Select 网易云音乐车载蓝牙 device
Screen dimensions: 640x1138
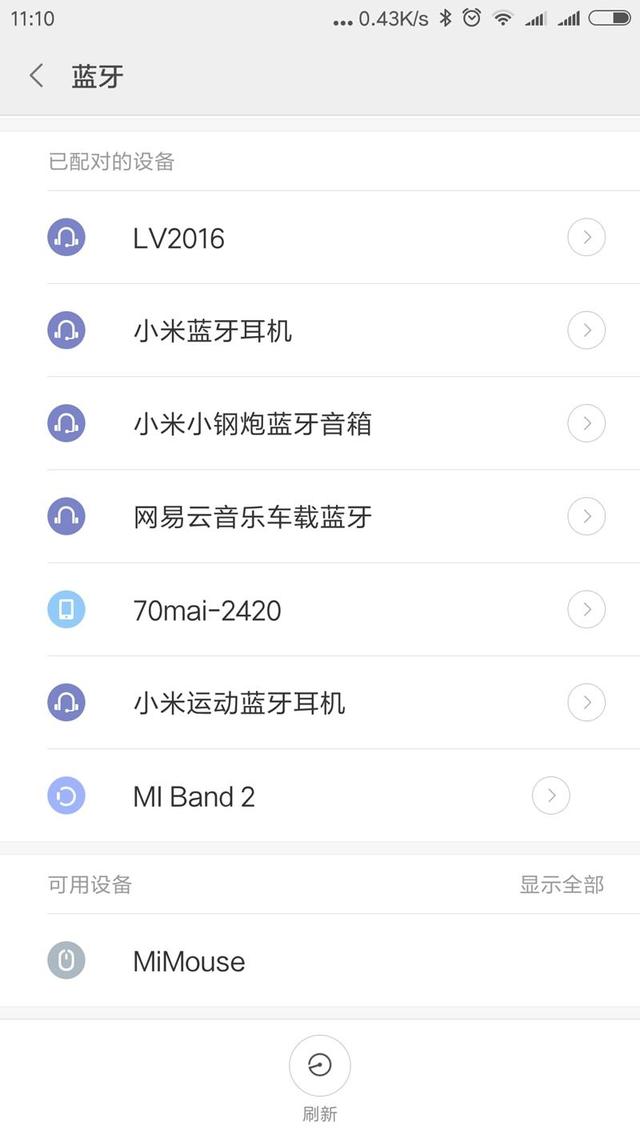(x=320, y=516)
